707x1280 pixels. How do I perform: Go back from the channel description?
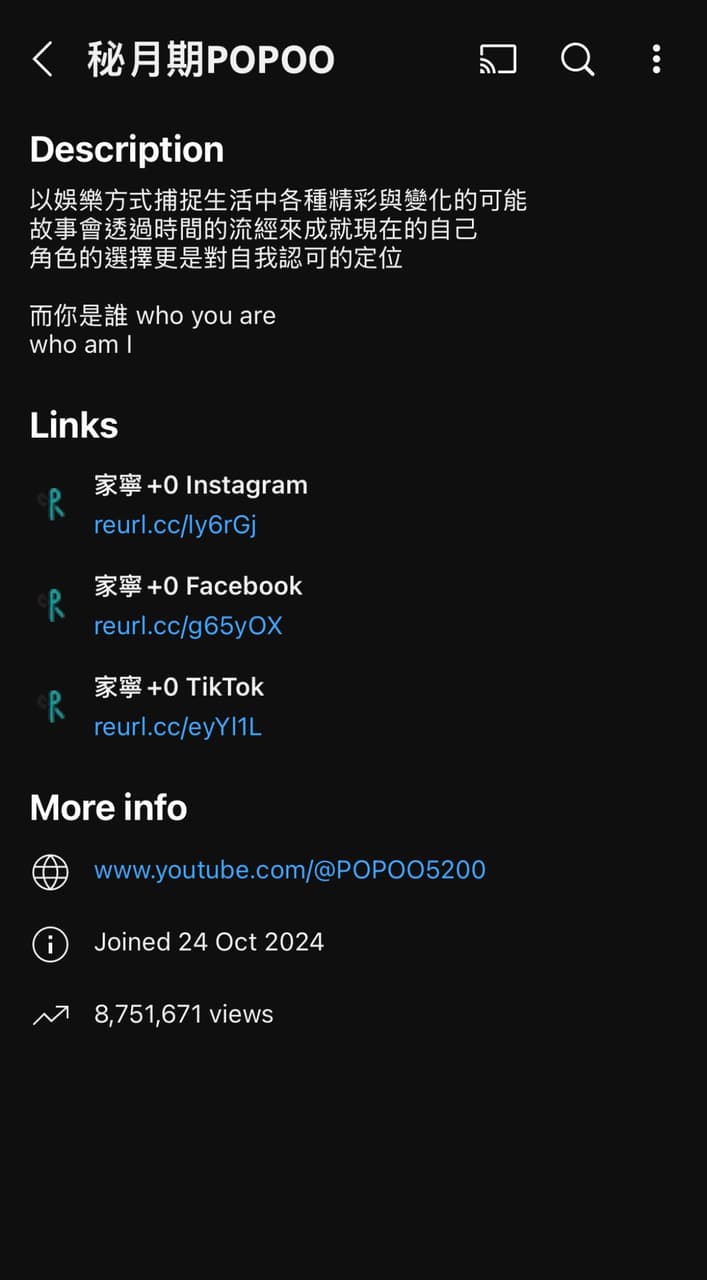tap(42, 60)
